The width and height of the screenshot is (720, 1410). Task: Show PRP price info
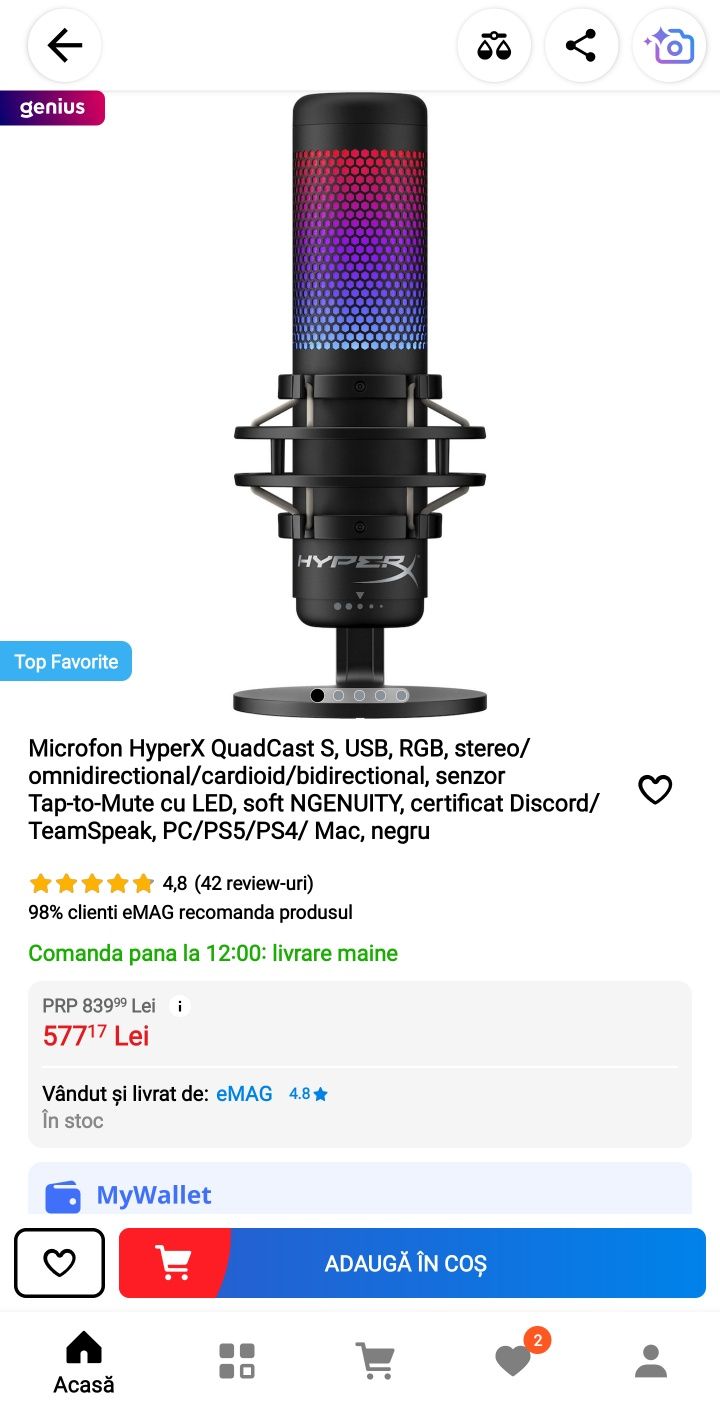click(x=180, y=1006)
